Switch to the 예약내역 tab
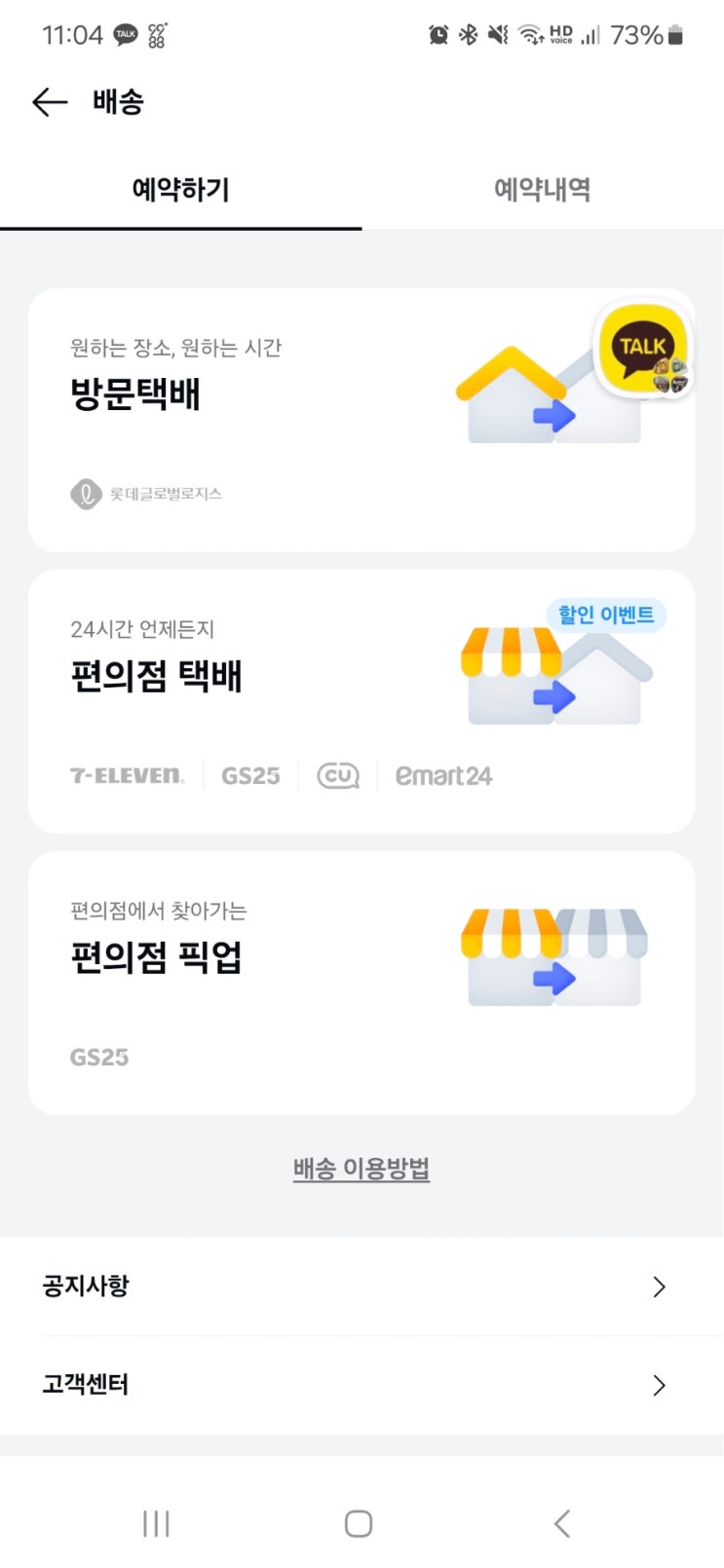Viewport: 724px width, 1568px height. click(x=542, y=189)
